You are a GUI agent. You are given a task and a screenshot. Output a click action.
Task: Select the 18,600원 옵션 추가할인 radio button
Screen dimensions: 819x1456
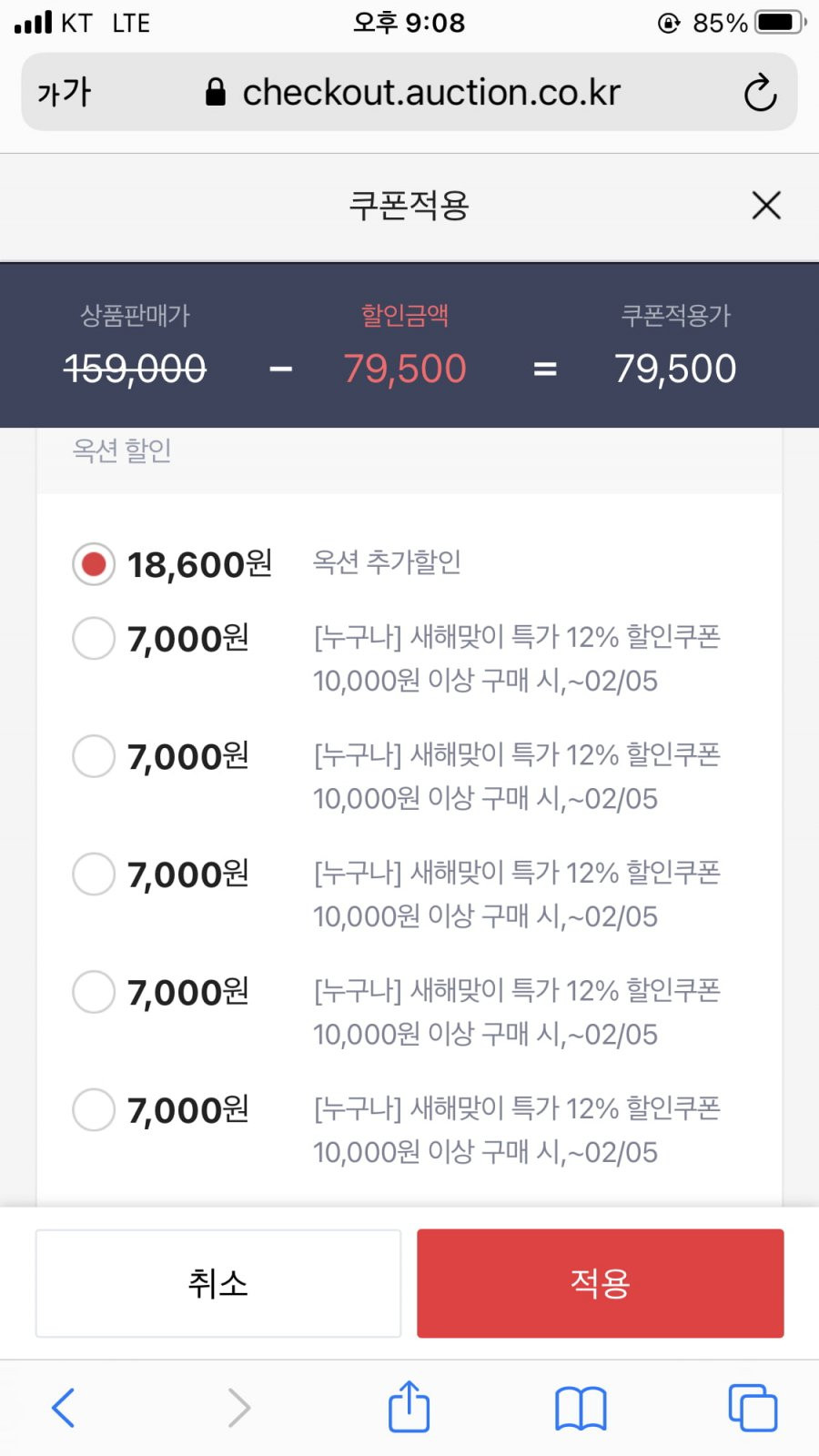tap(94, 564)
